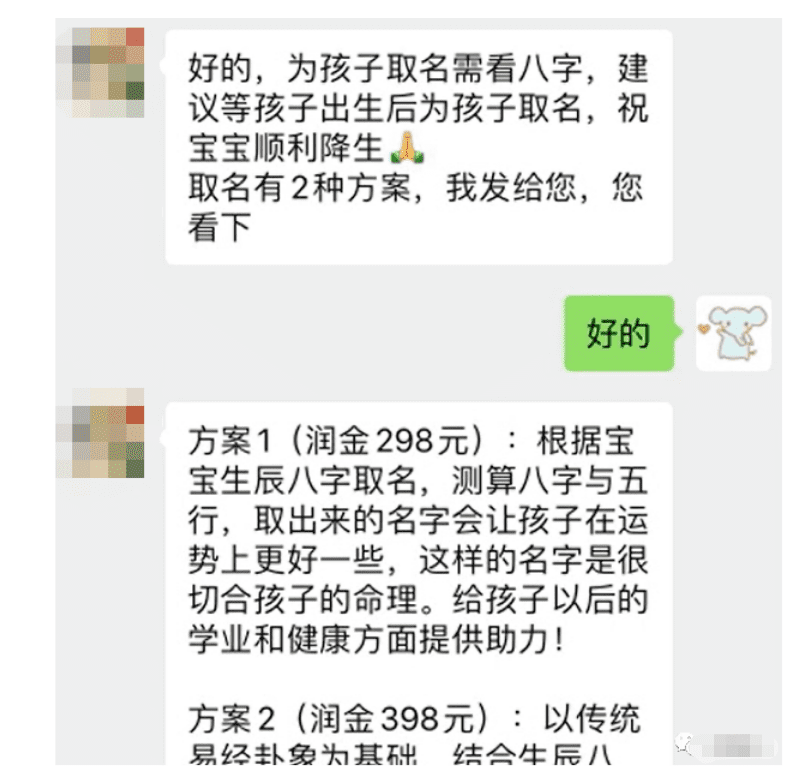Open your own elephant avatar beside 好的
This screenshot has width=791, height=768.
coord(733,333)
